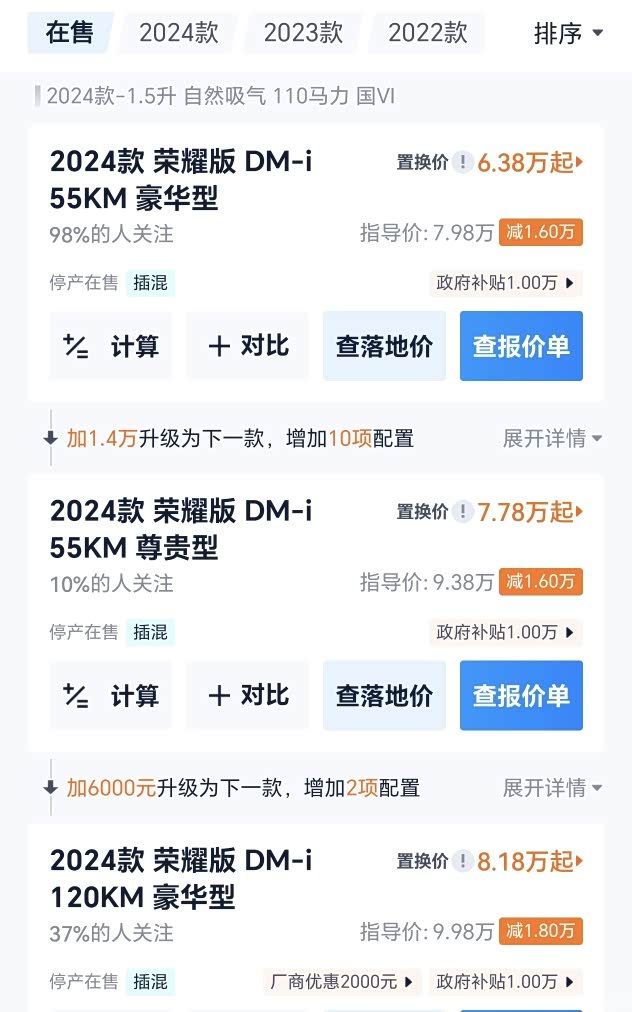Tap 查落地价 for 55KM 尊贵型
This screenshot has width=632, height=1012.
click(x=384, y=696)
